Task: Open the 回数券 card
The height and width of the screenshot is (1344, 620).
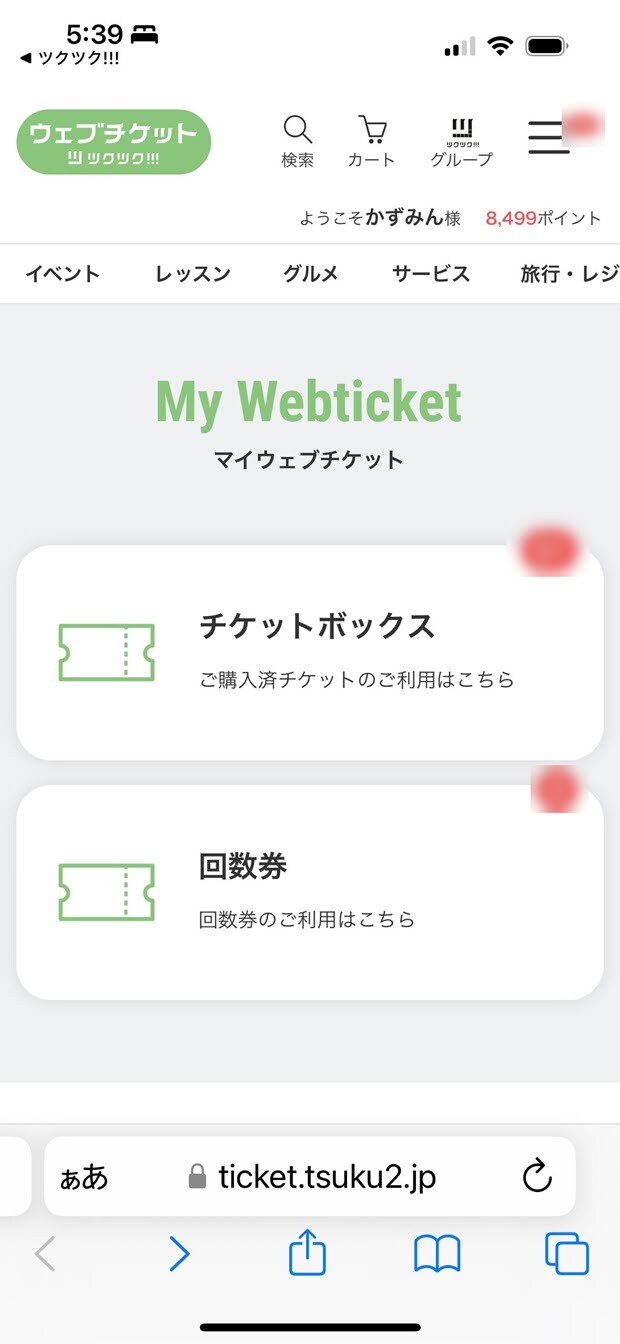Action: pos(310,891)
